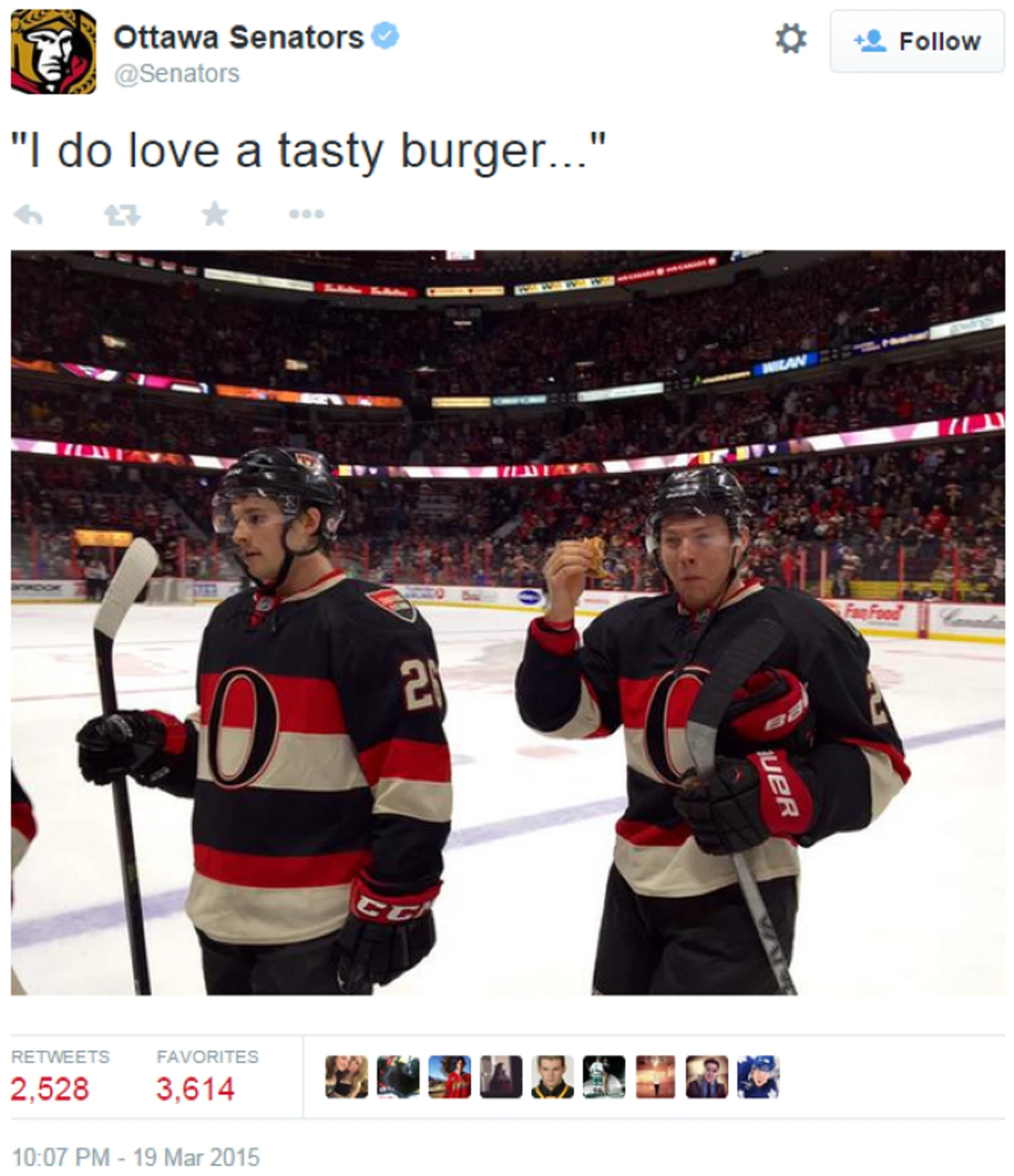Screen dimensions: 1014x1176
Task: Expand the hockey players photo
Action: [508, 622]
